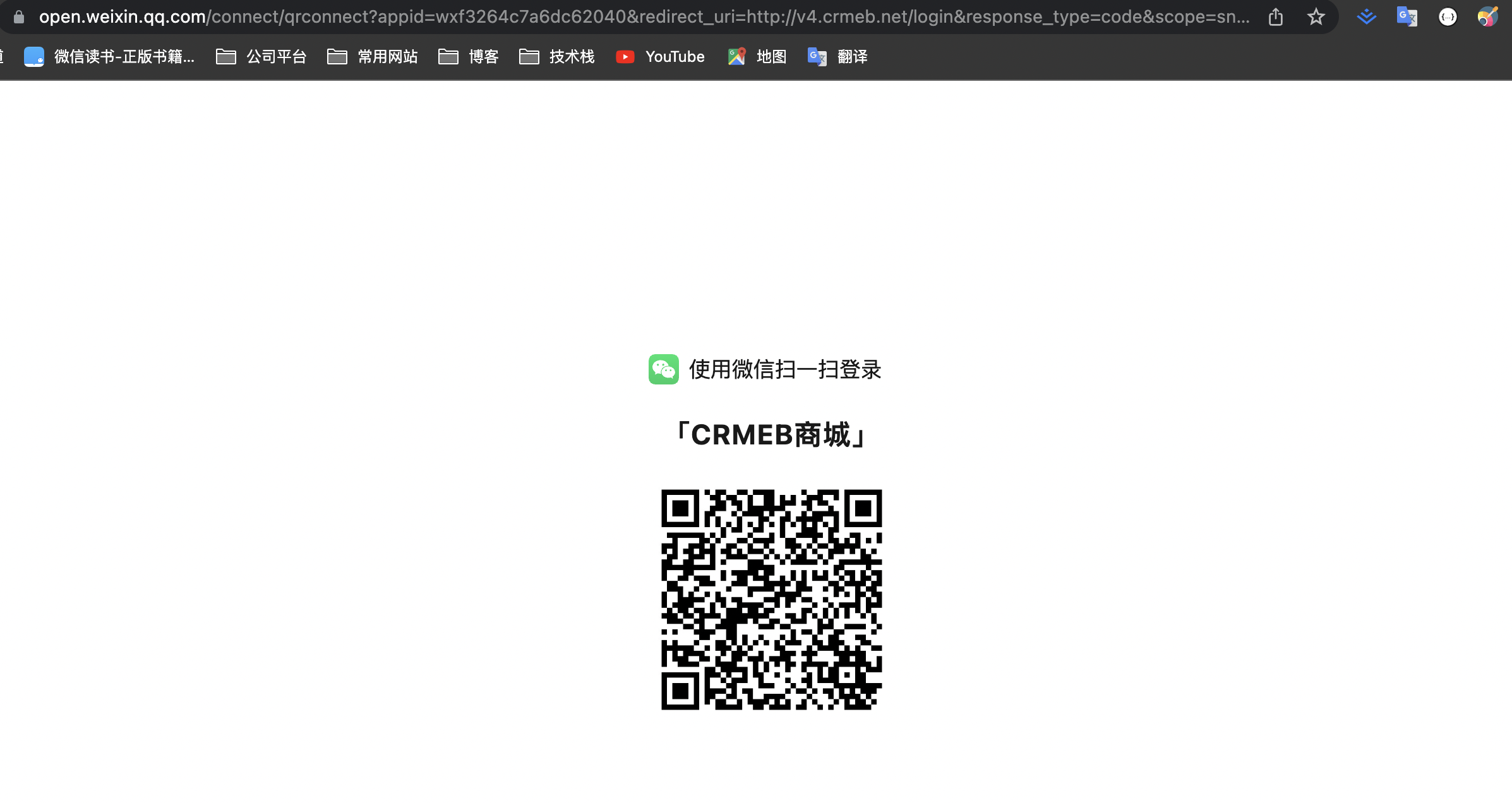1512x803 pixels.
Task: Open the 地图 maps bookmark
Action: click(x=757, y=57)
